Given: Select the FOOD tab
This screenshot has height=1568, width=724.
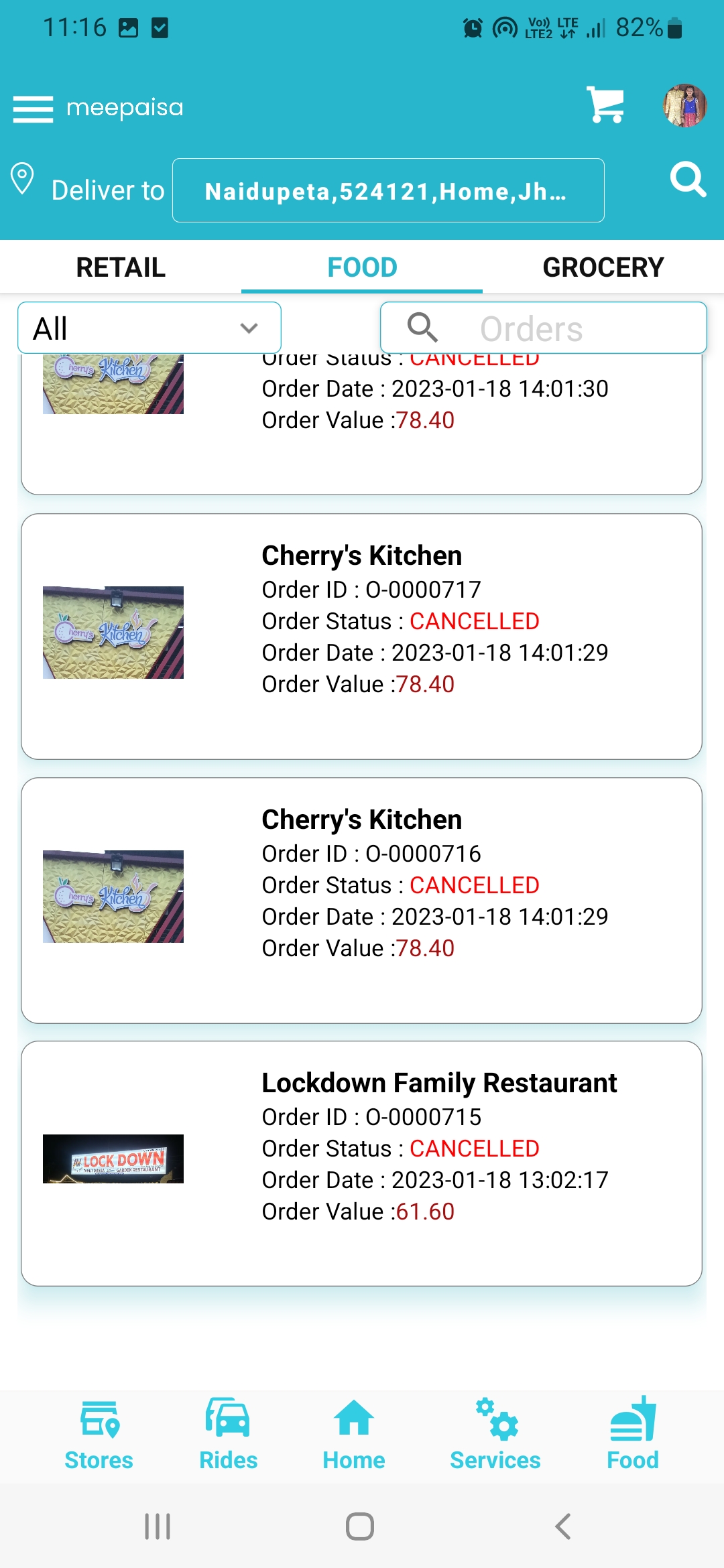Looking at the screenshot, I should pyautogui.click(x=362, y=267).
